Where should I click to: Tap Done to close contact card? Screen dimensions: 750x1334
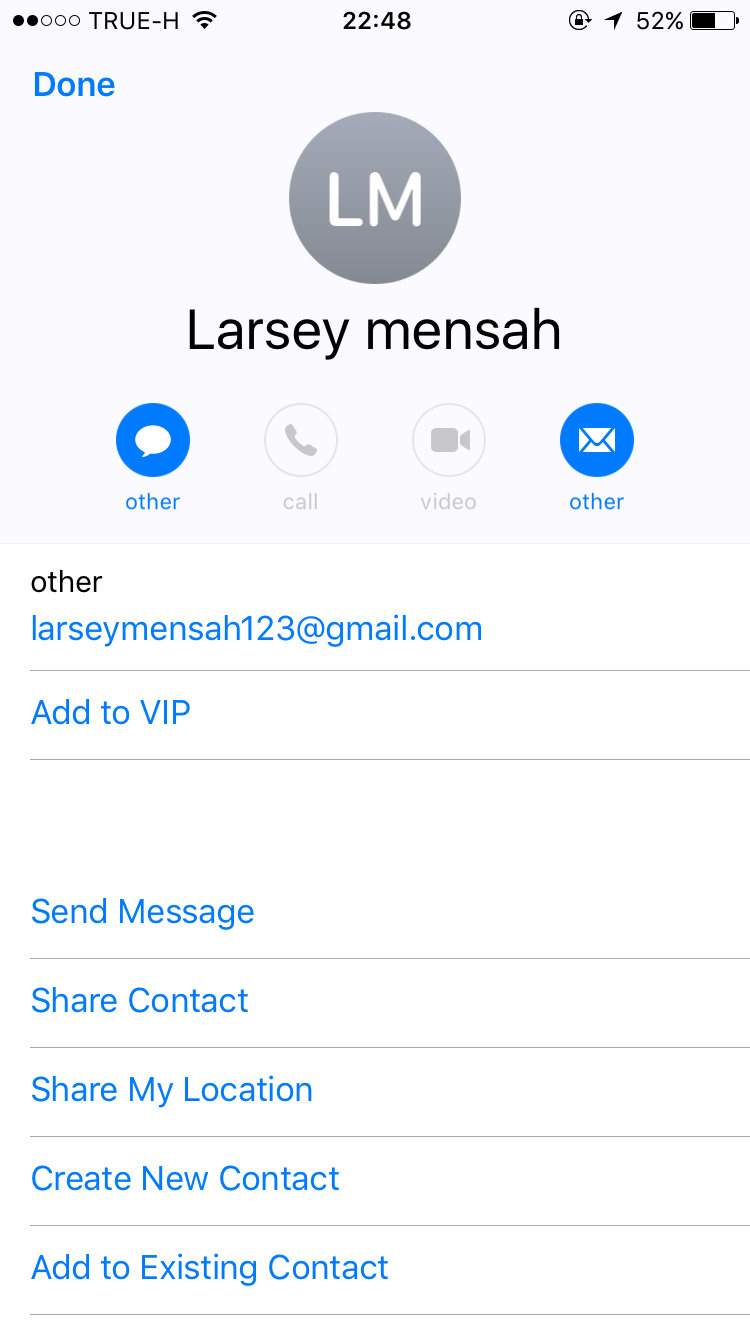[74, 85]
